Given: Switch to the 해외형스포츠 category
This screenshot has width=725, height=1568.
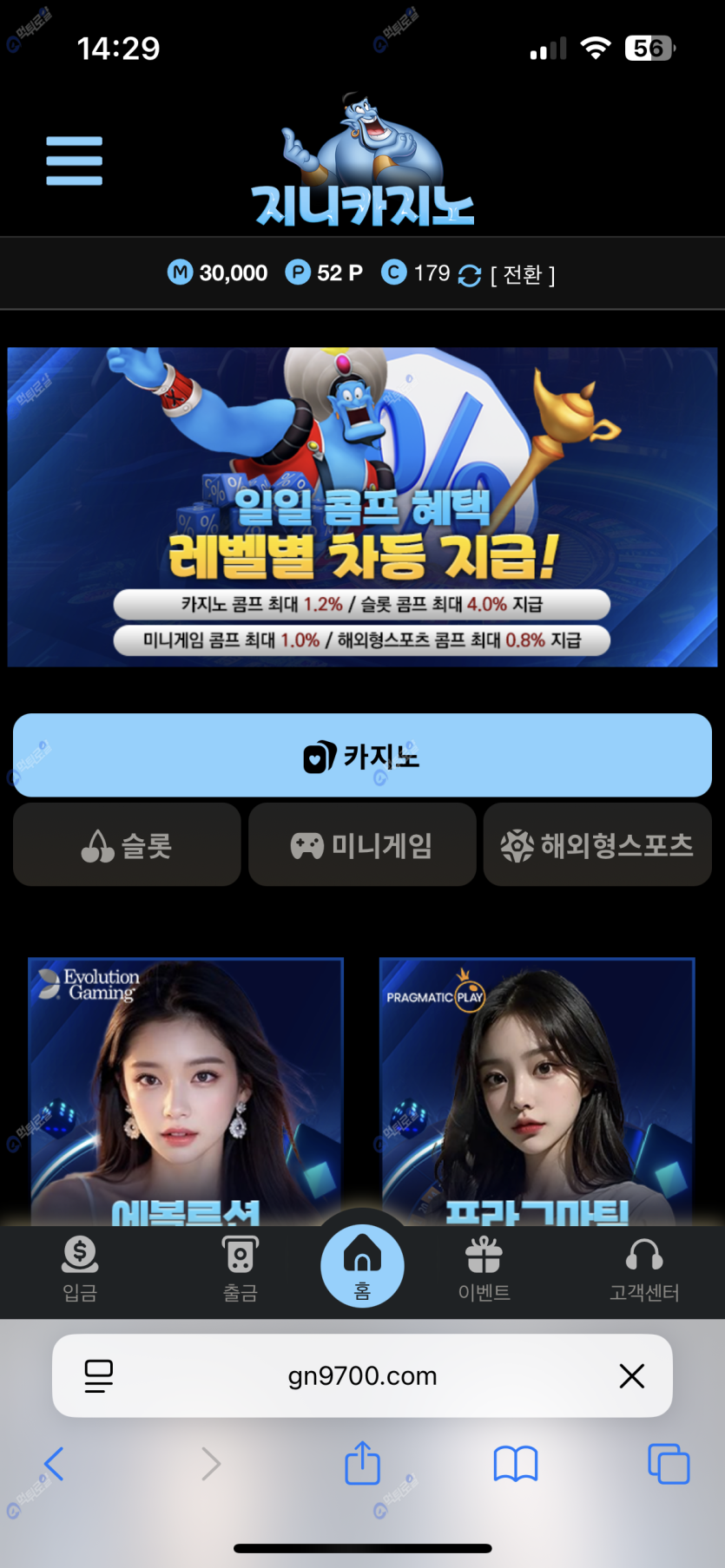Looking at the screenshot, I should point(597,844).
